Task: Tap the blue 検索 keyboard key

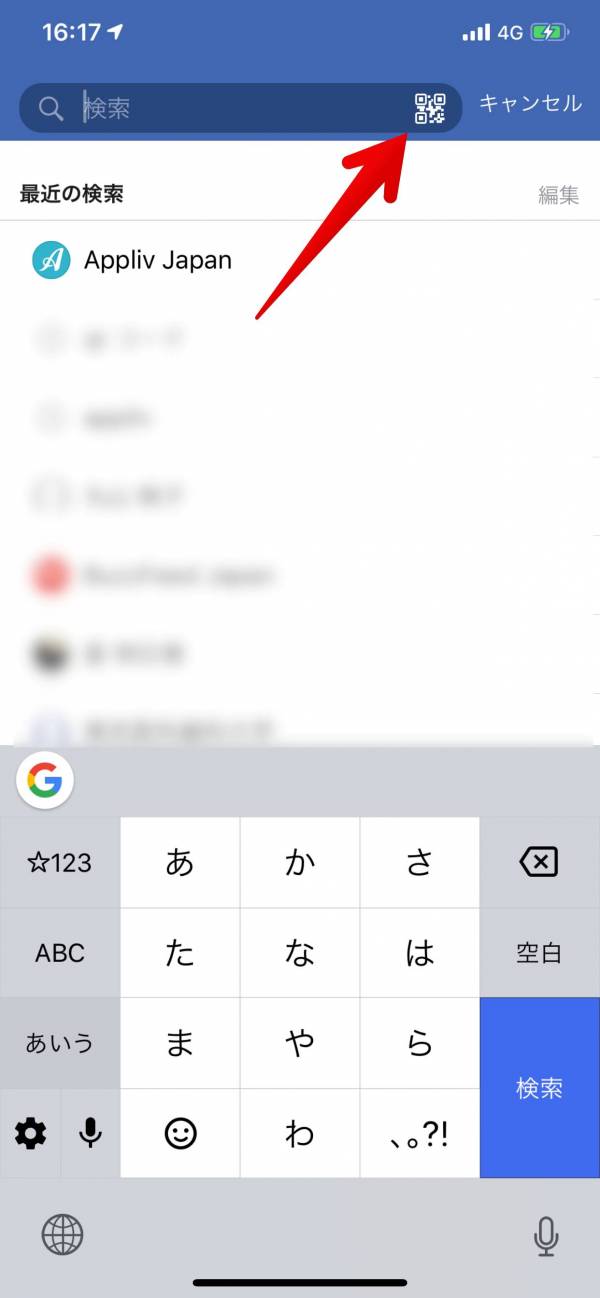Action: (x=539, y=1088)
